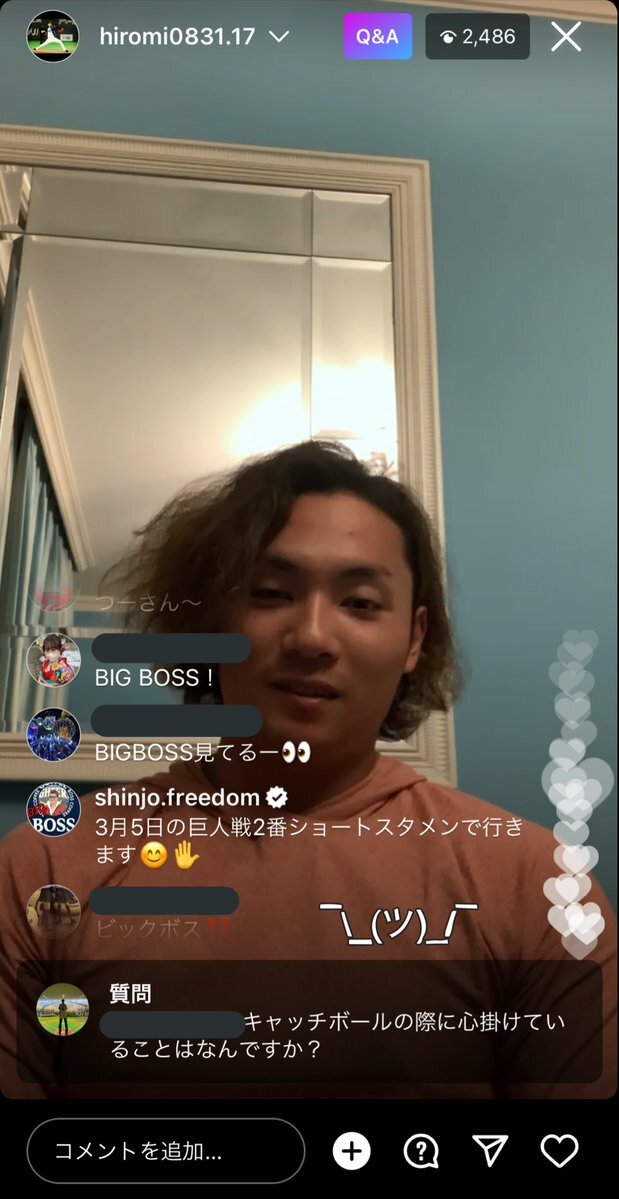This screenshot has height=1199, width=619.
Task: Show the 2,486 viewers list
Action: tap(477, 37)
